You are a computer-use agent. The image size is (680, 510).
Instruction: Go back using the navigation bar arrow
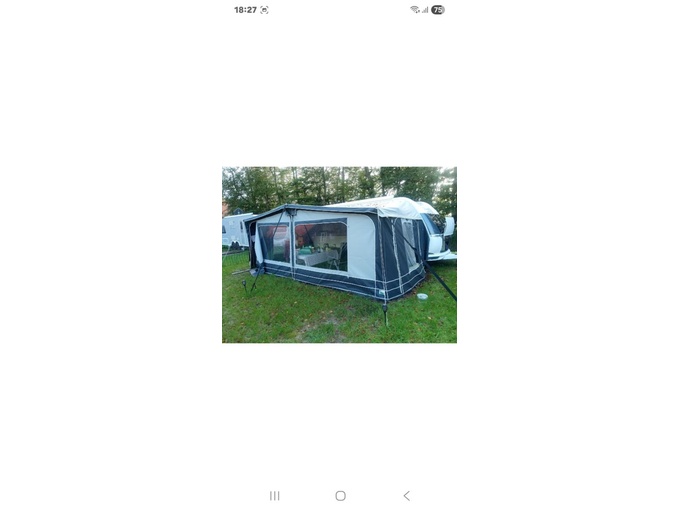(406, 496)
